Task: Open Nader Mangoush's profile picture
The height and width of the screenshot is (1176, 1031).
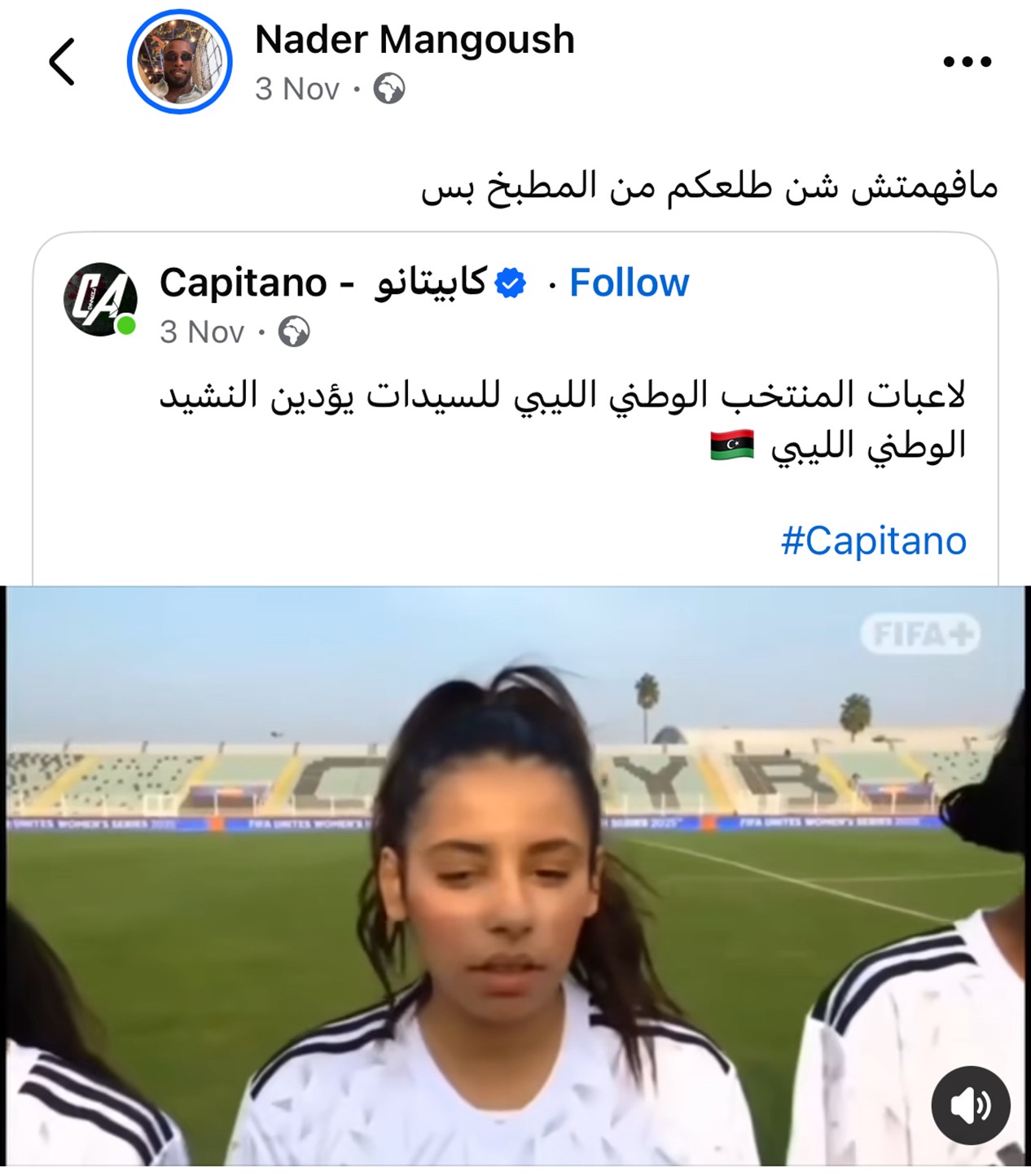Action: point(180,62)
